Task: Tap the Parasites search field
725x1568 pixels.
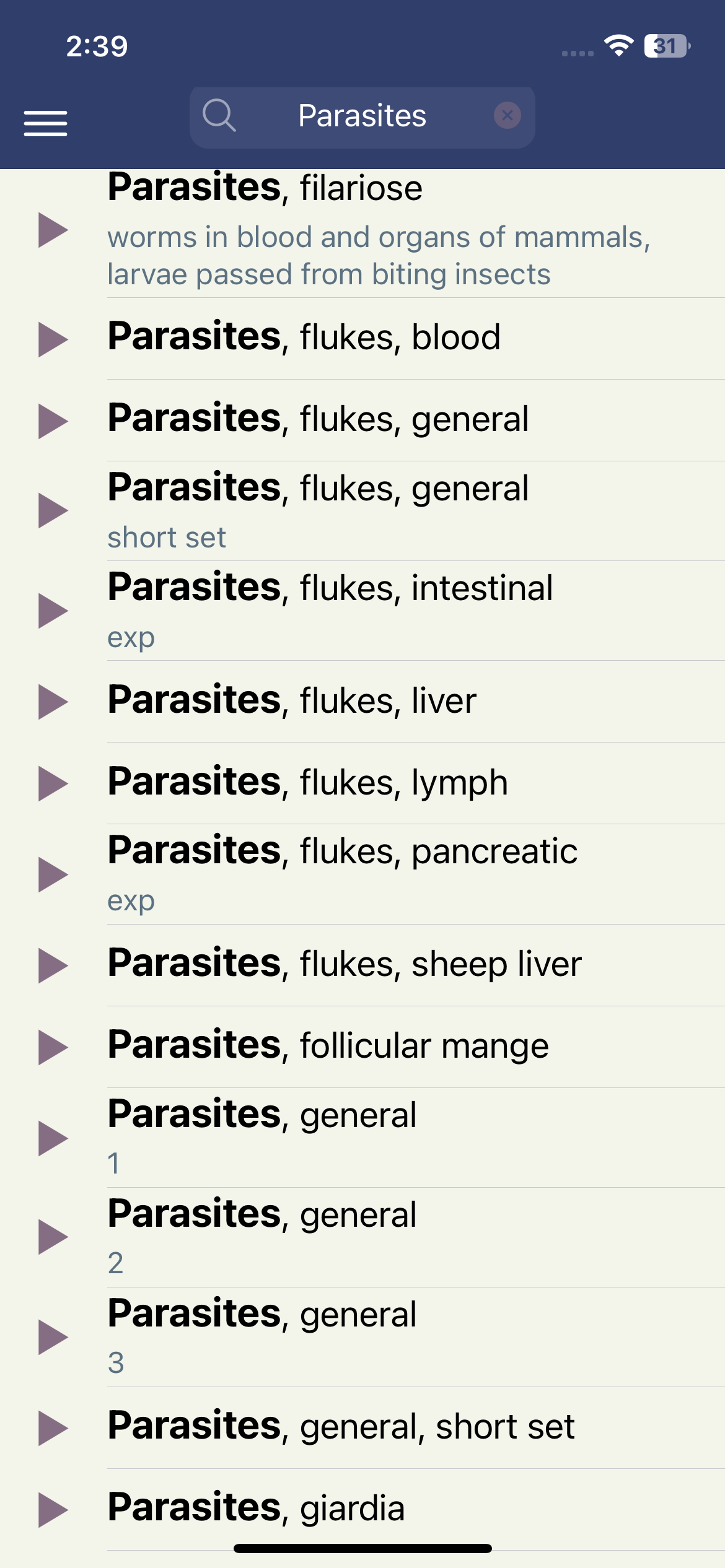Action: 362,117
